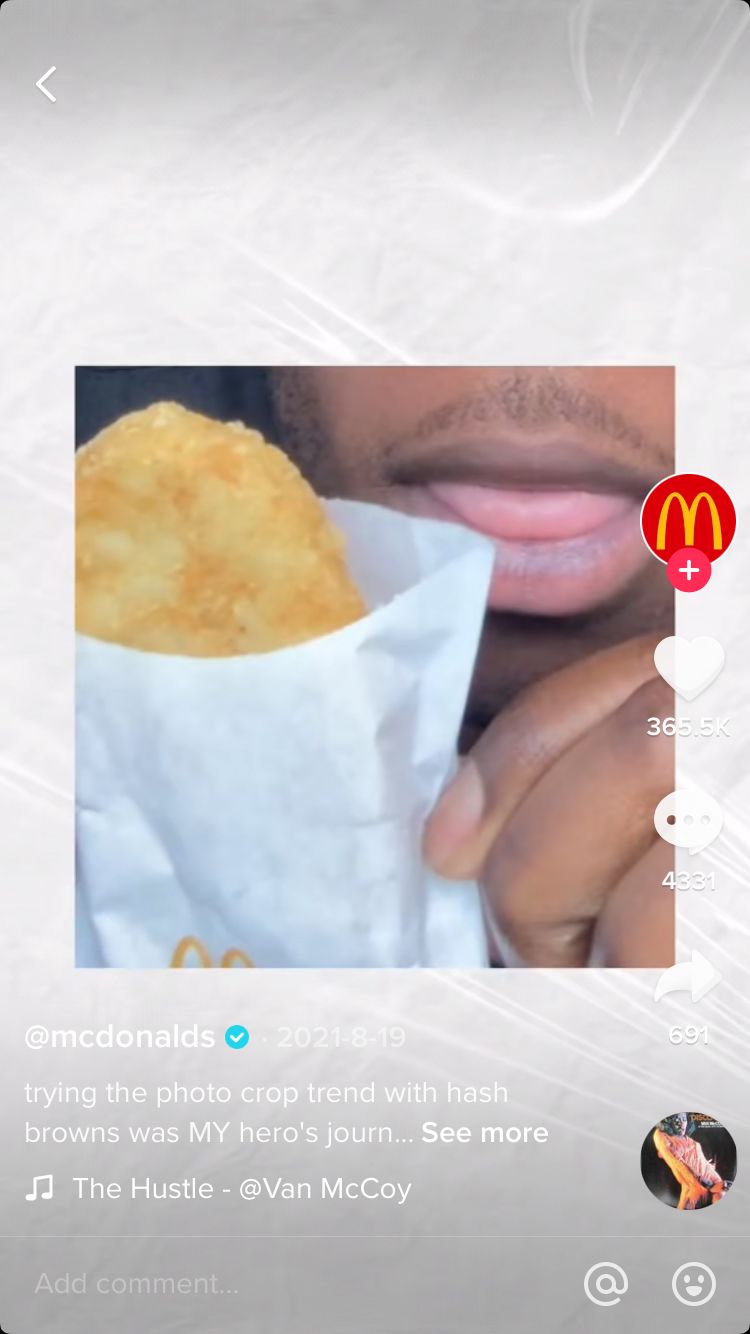This screenshot has height=1334, width=750.
Task: Open the emoji picker
Action: (693, 1283)
